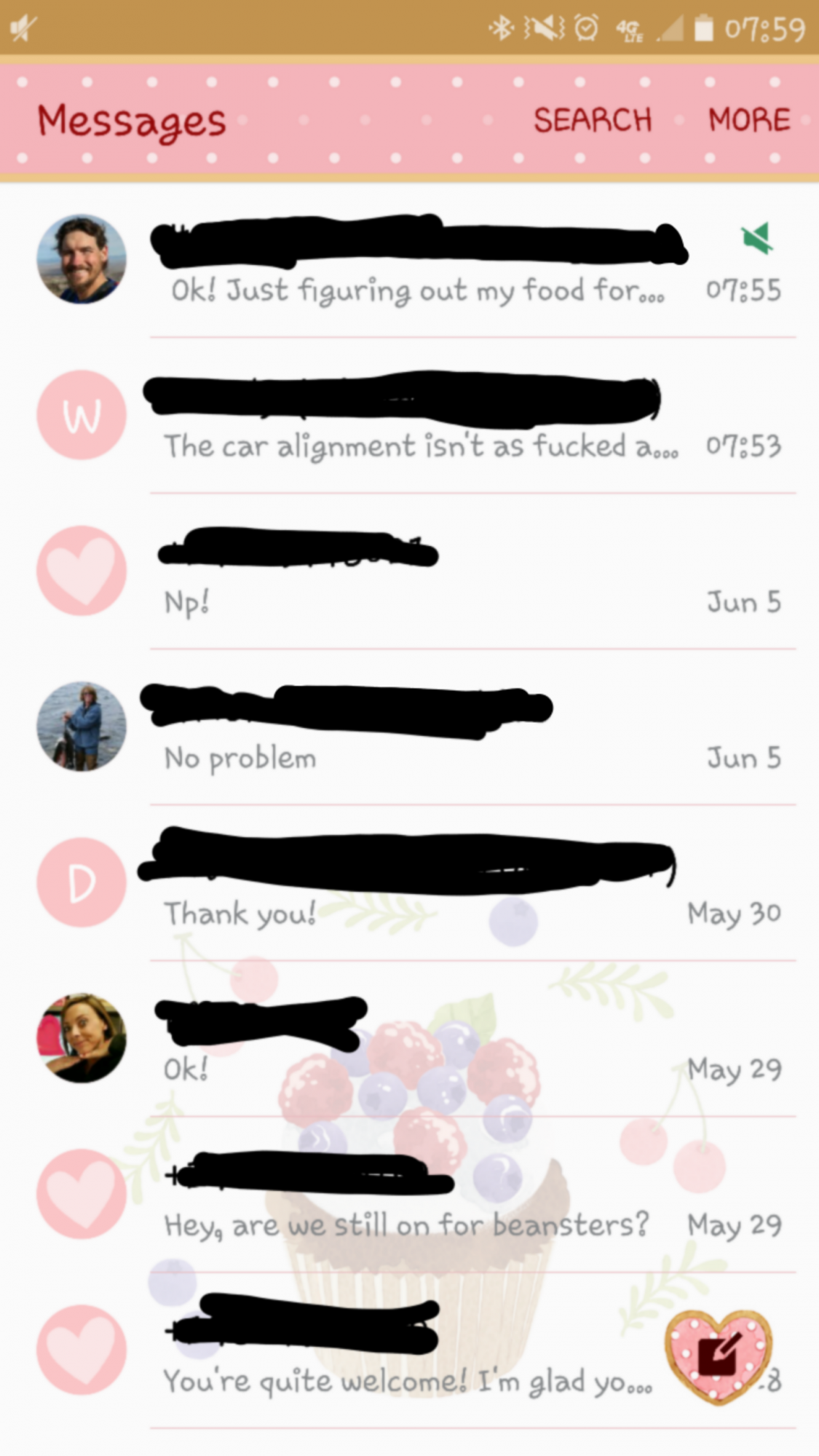Open the conversation ending with "Np!"

click(437, 602)
